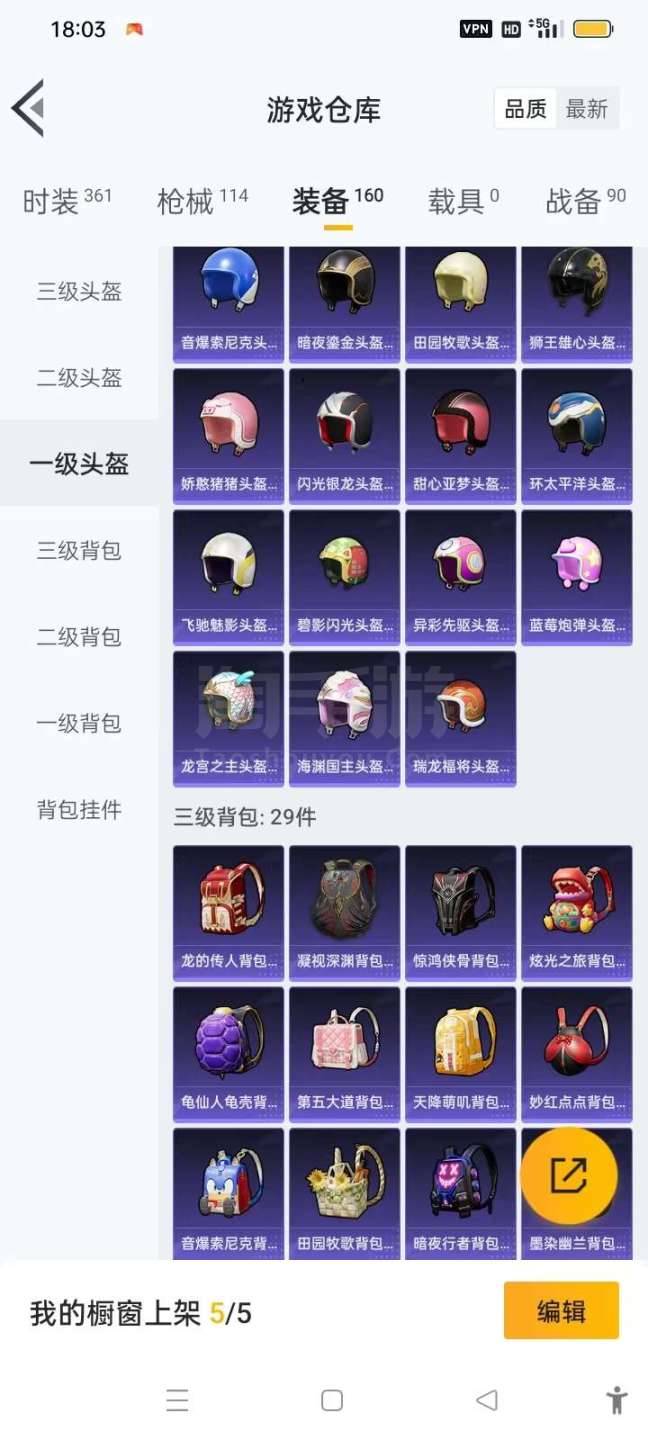Select the 品质 sort option
This screenshot has width=648, height=1440.
[525, 109]
